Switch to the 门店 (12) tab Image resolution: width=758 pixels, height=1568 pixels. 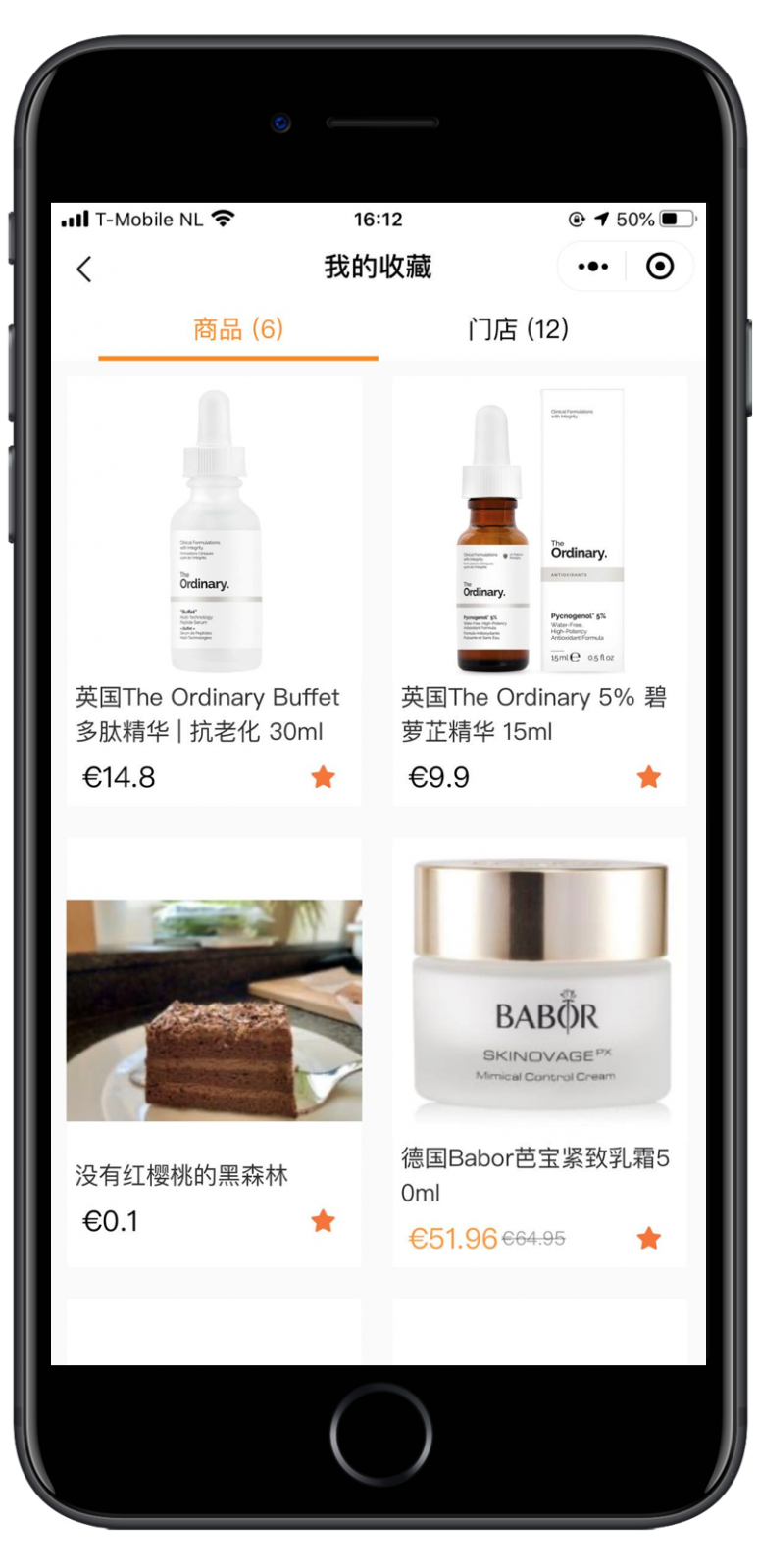coord(518,329)
